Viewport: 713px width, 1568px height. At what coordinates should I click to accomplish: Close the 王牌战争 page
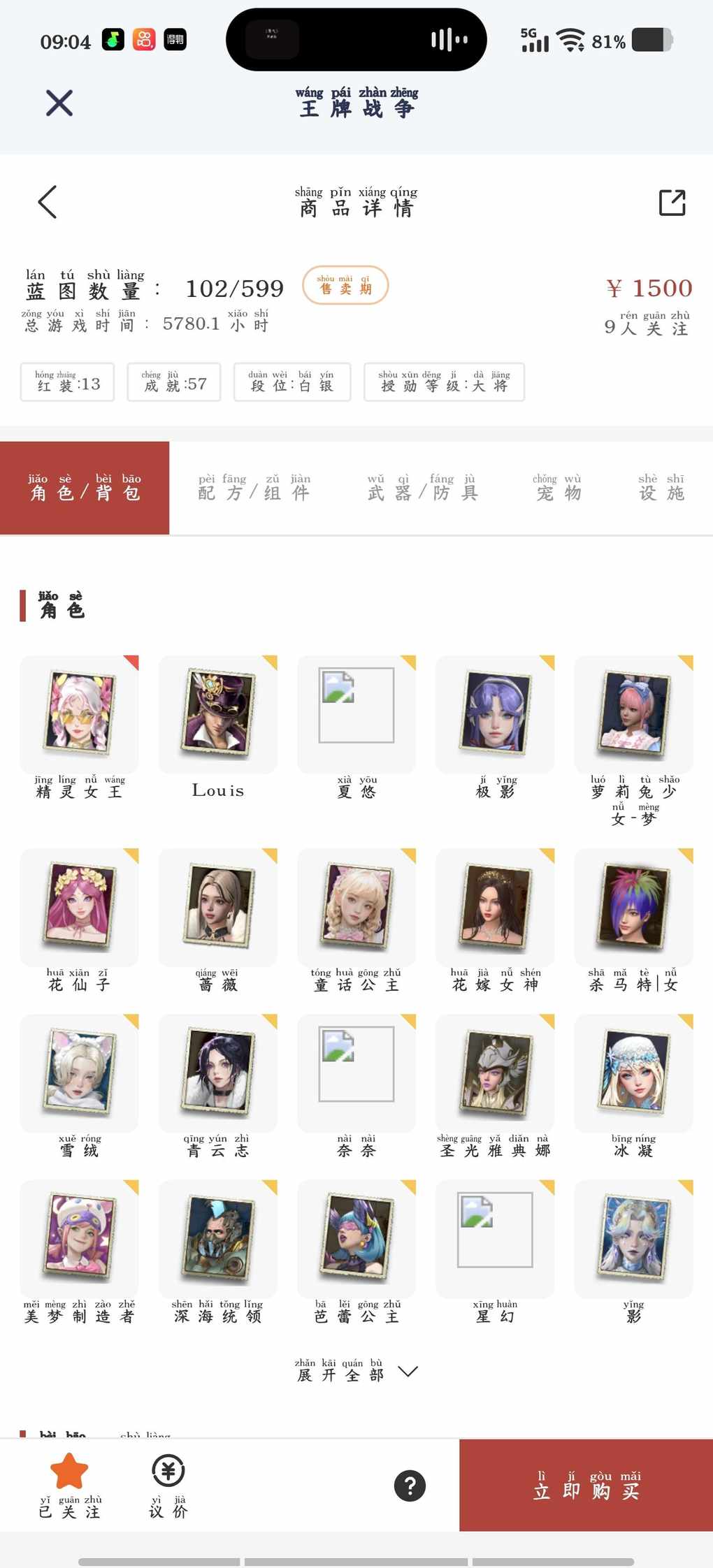click(59, 103)
